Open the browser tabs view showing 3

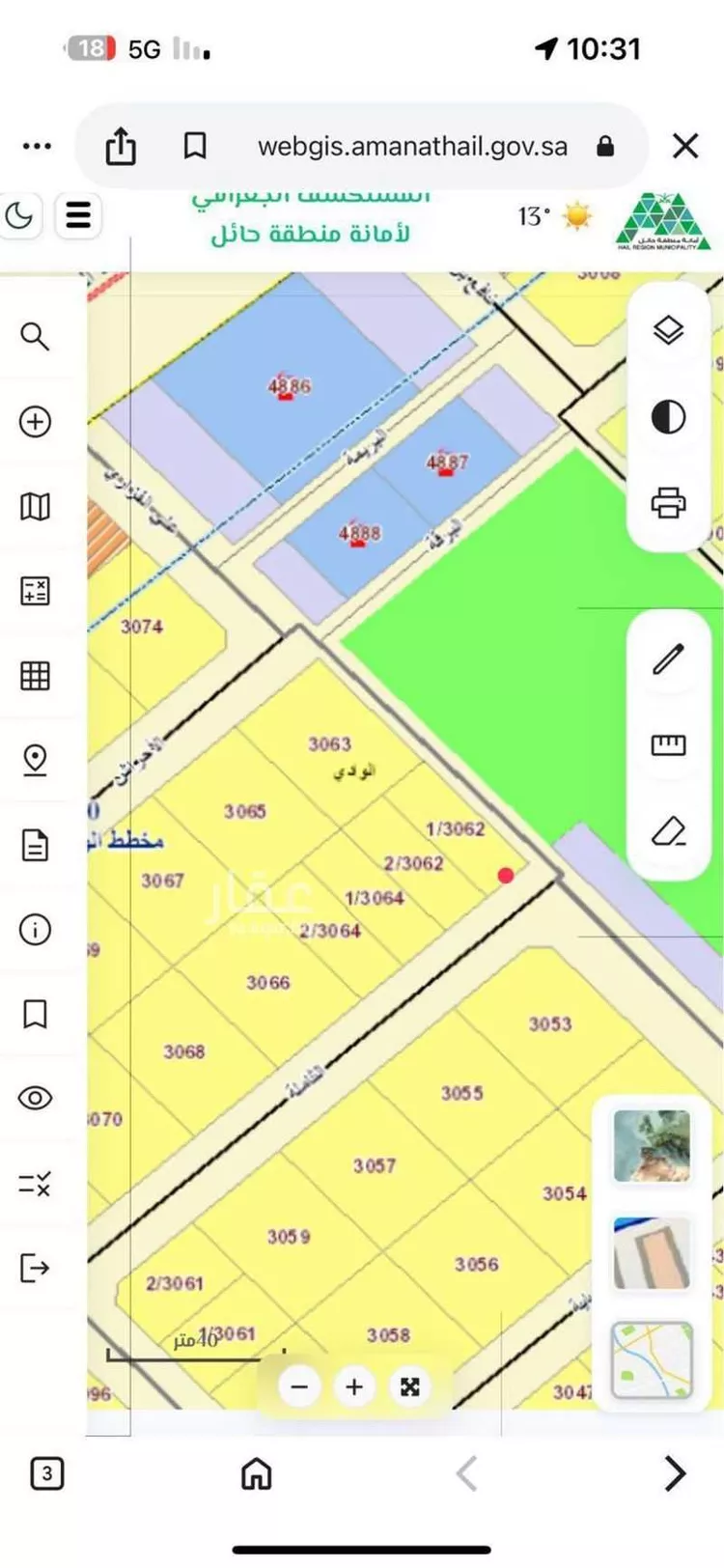pyautogui.click(x=46, y=1474)
